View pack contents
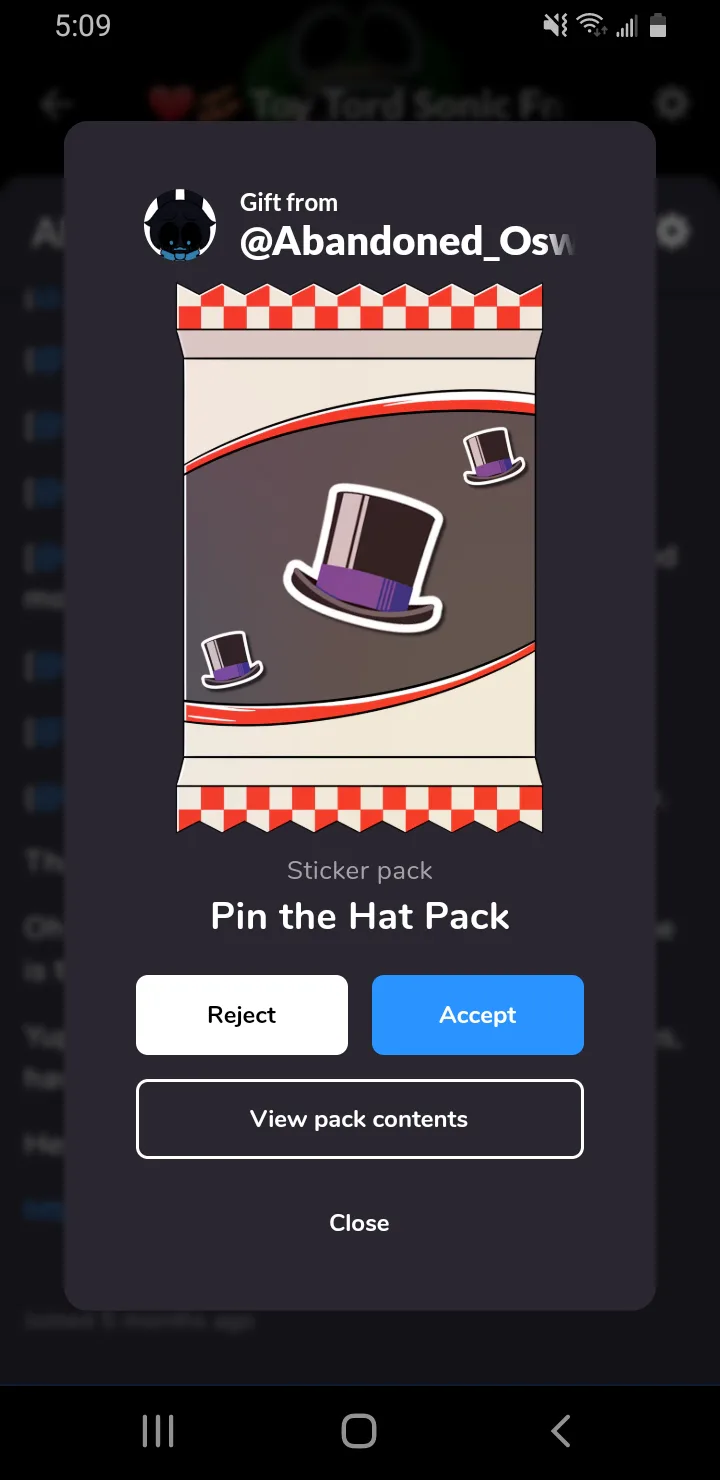 (360, 1119)
